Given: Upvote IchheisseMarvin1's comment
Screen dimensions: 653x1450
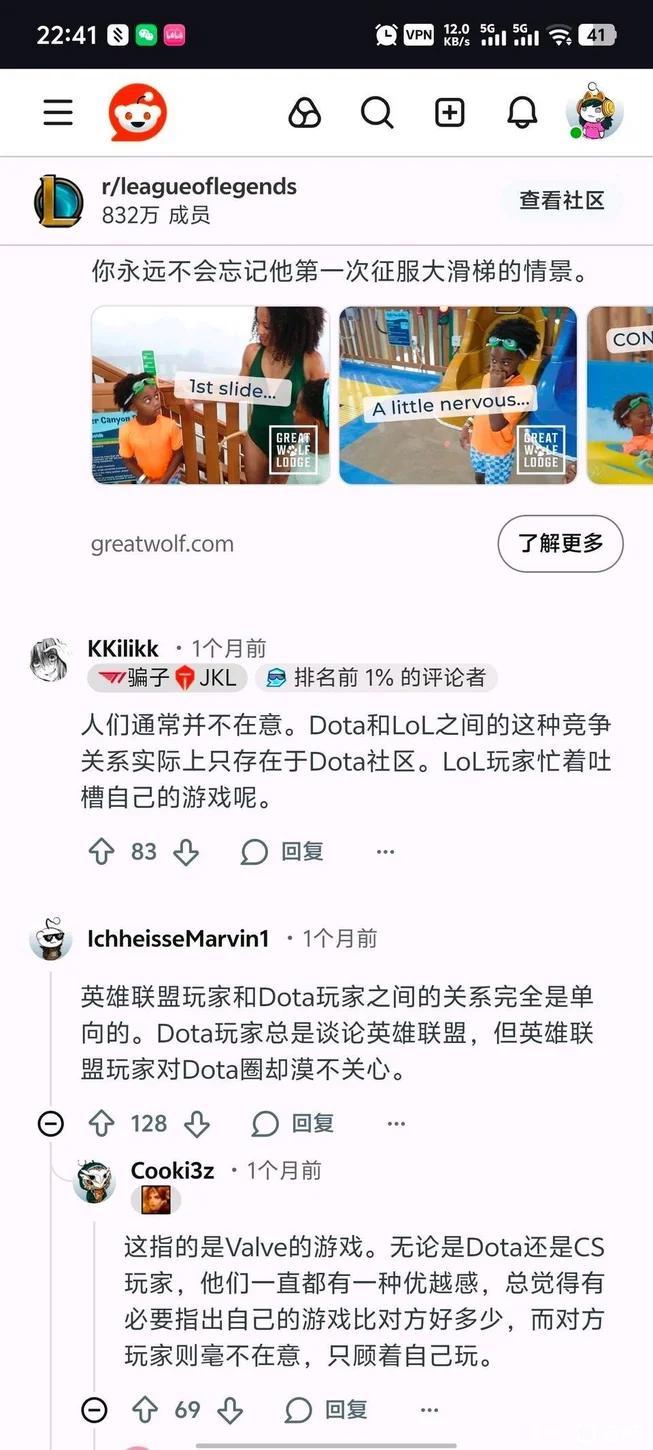Looking at the screenshot, I should (x=102, y=1124).
